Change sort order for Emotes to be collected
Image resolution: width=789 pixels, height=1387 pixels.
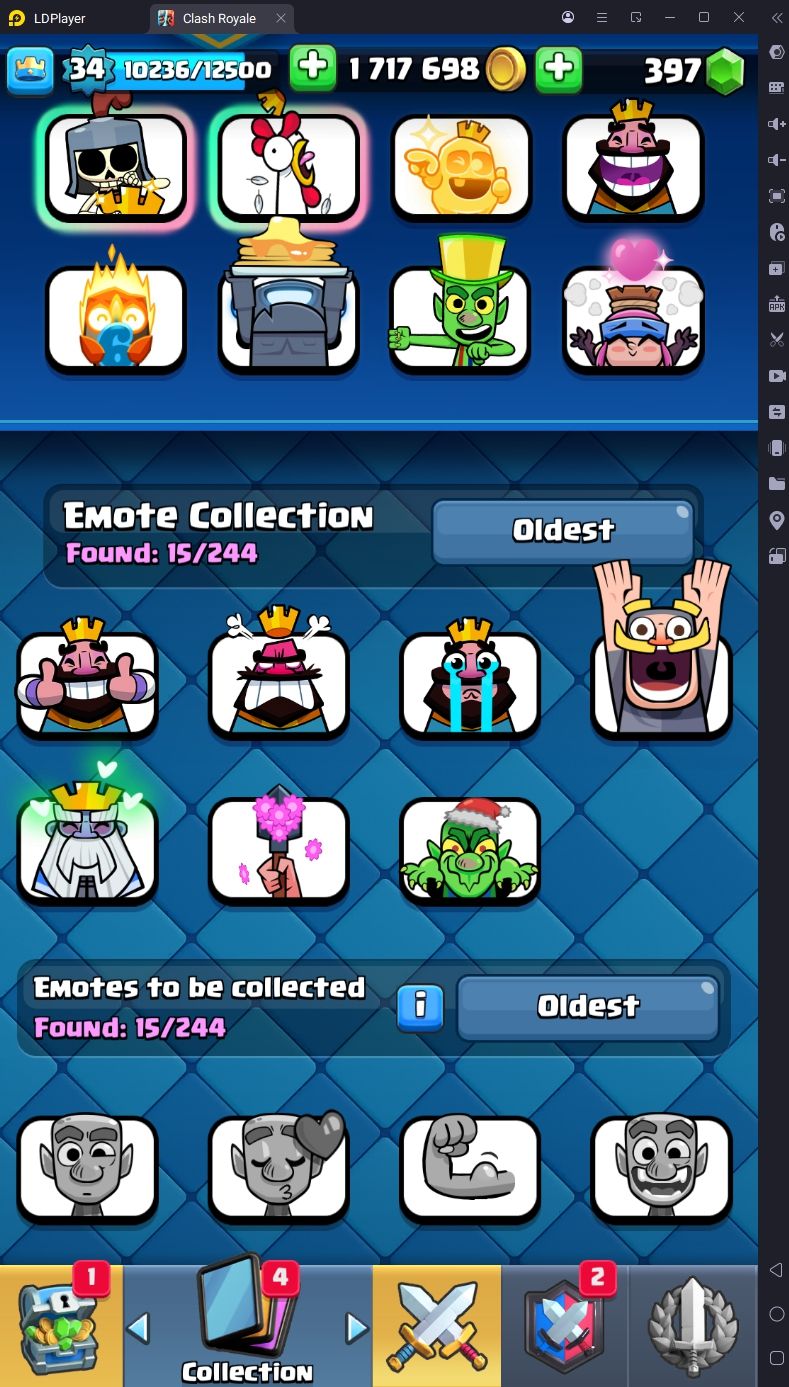(588, 1006)
